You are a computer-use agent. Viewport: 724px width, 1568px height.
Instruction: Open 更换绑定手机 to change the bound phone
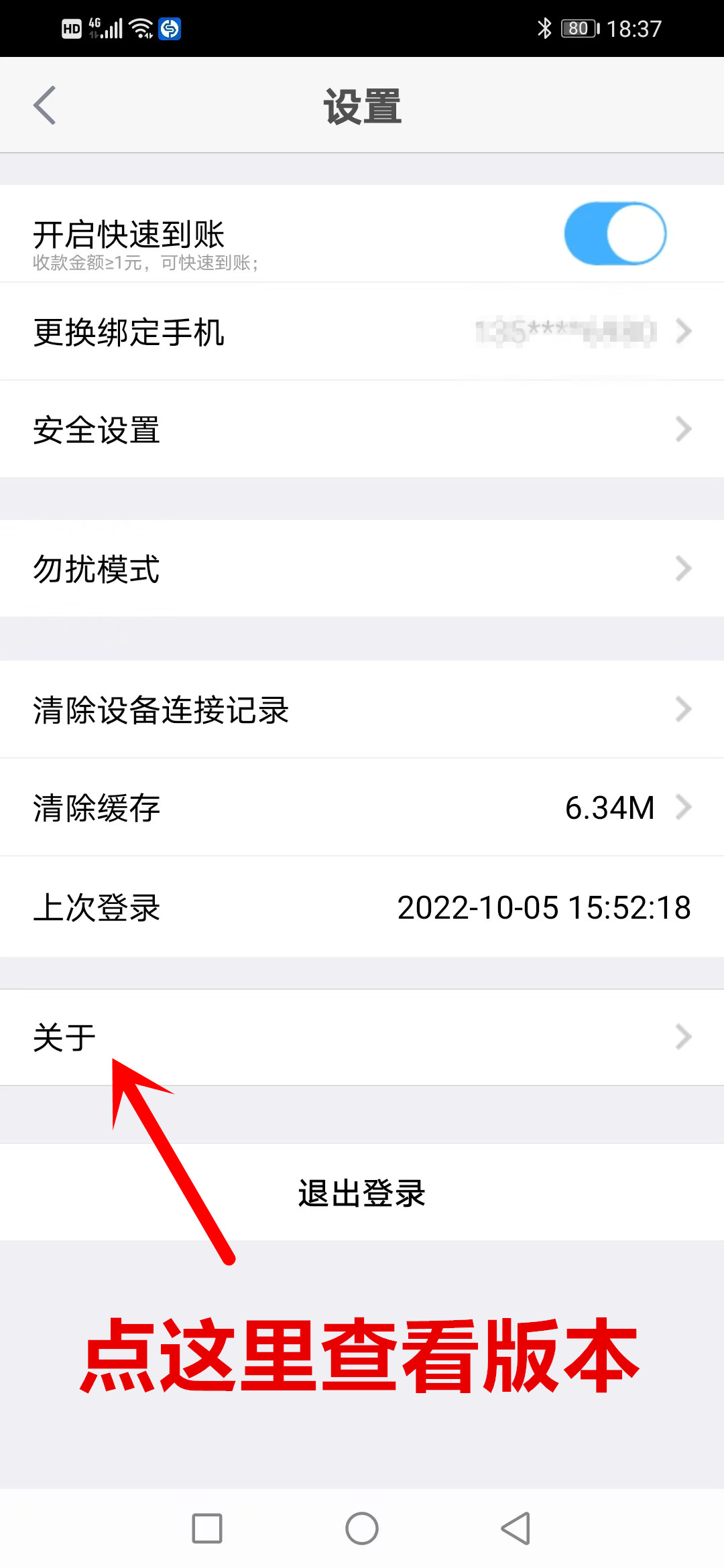(362, 332)
